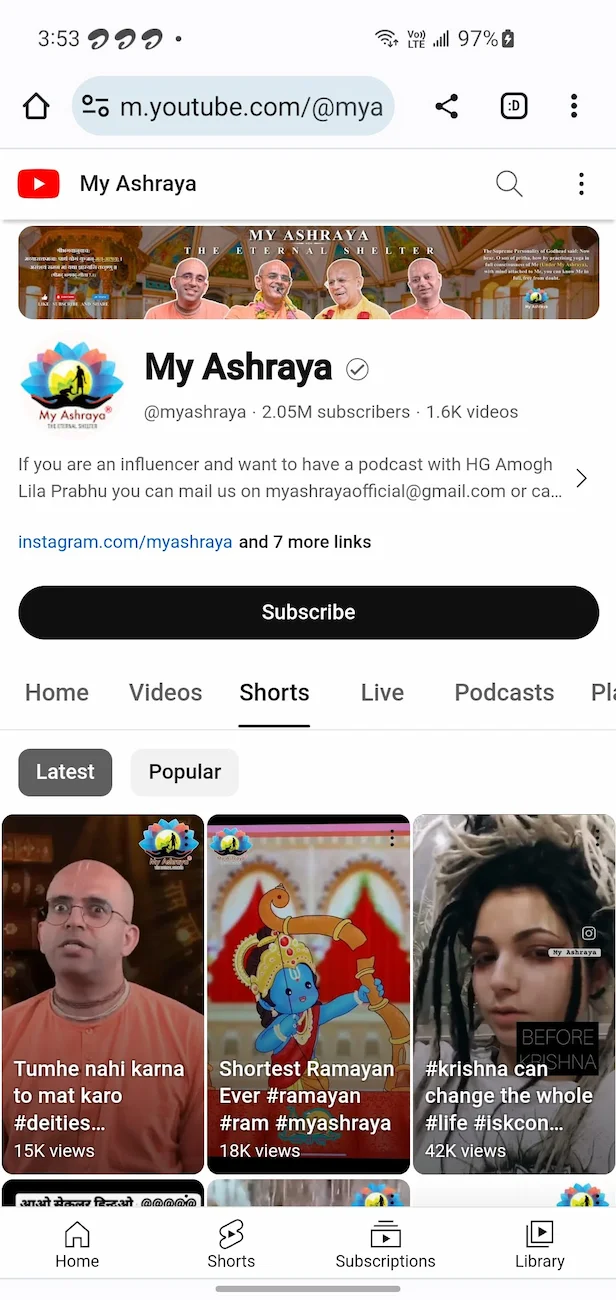Go to the browser home page
The width and height of the screenshot is (616, 1300).
tap(36, 106)
